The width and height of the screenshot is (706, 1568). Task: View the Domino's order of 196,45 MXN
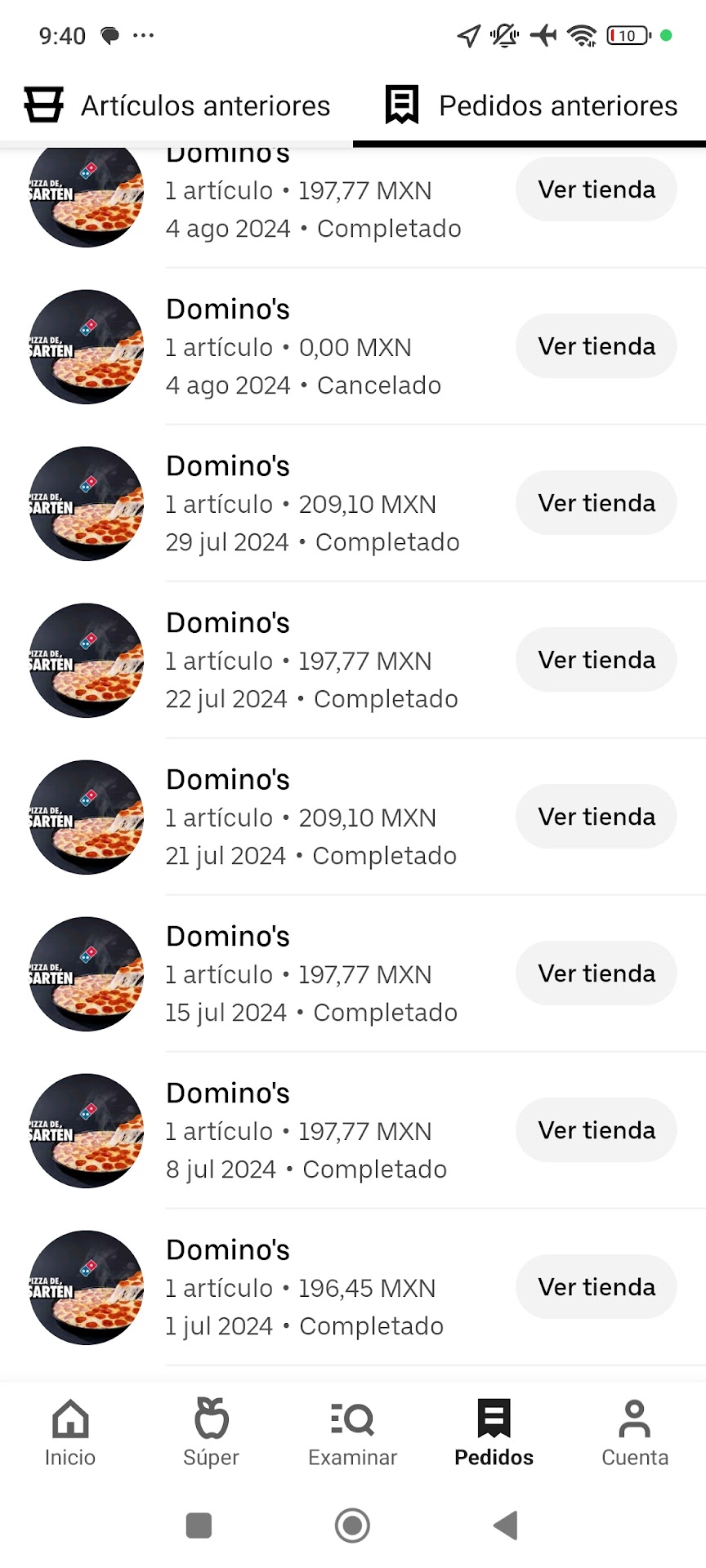311,1288
